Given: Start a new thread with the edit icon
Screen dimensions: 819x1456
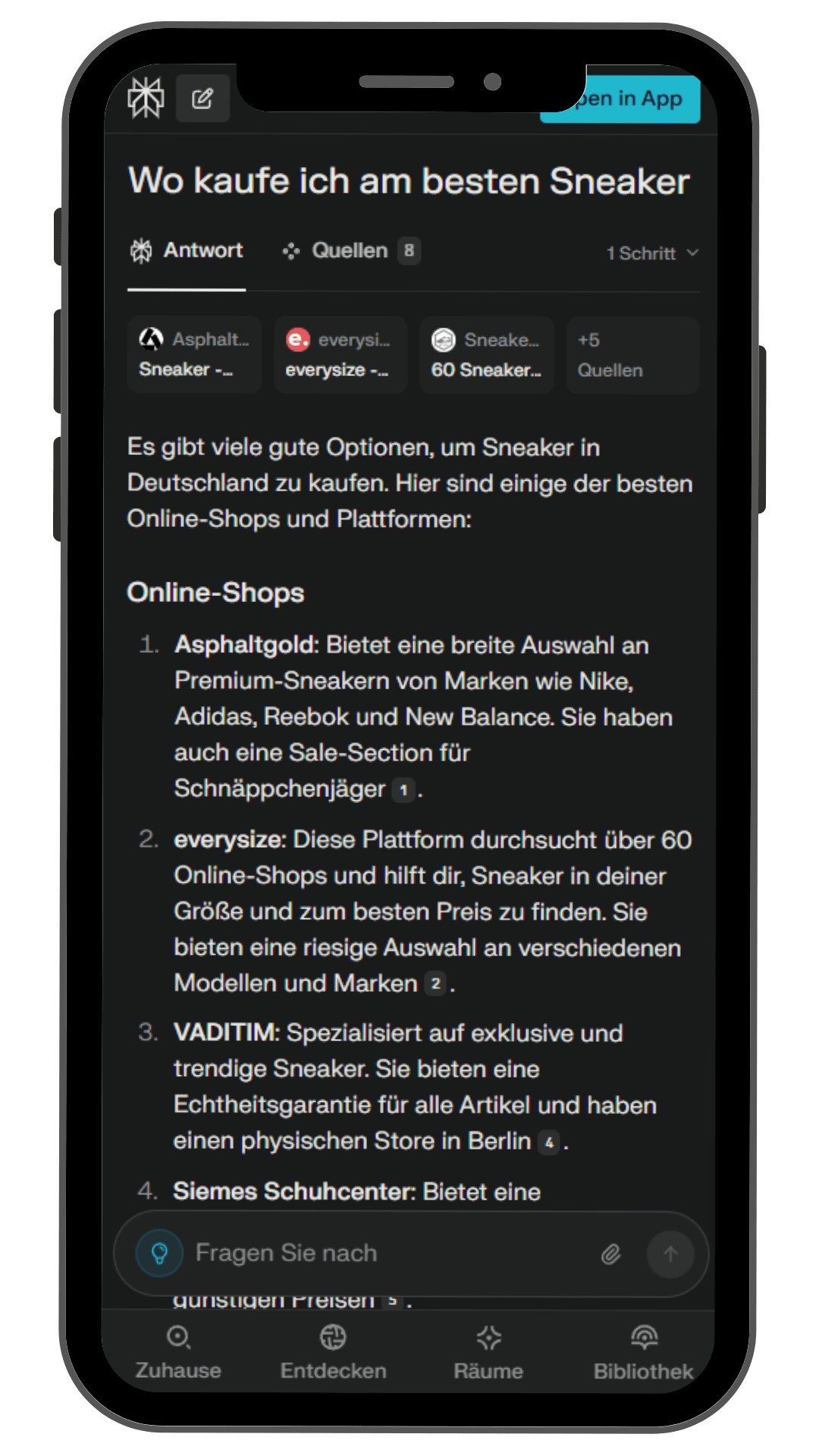Looking at the screenshot, I should [x=202, y=99].
